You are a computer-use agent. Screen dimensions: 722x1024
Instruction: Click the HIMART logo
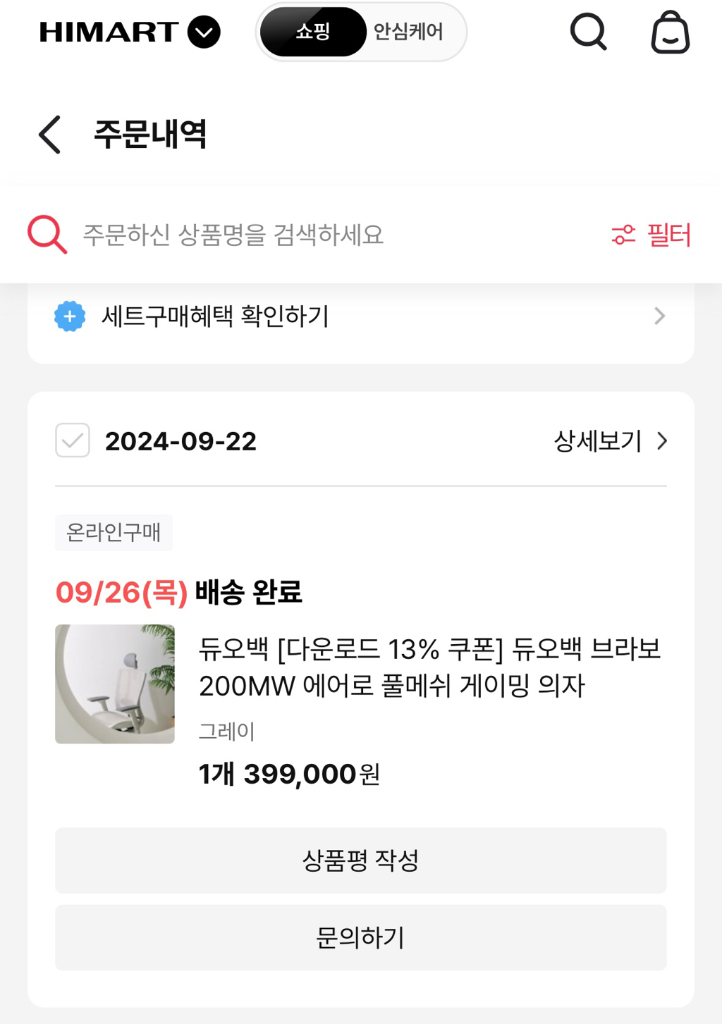105,32
